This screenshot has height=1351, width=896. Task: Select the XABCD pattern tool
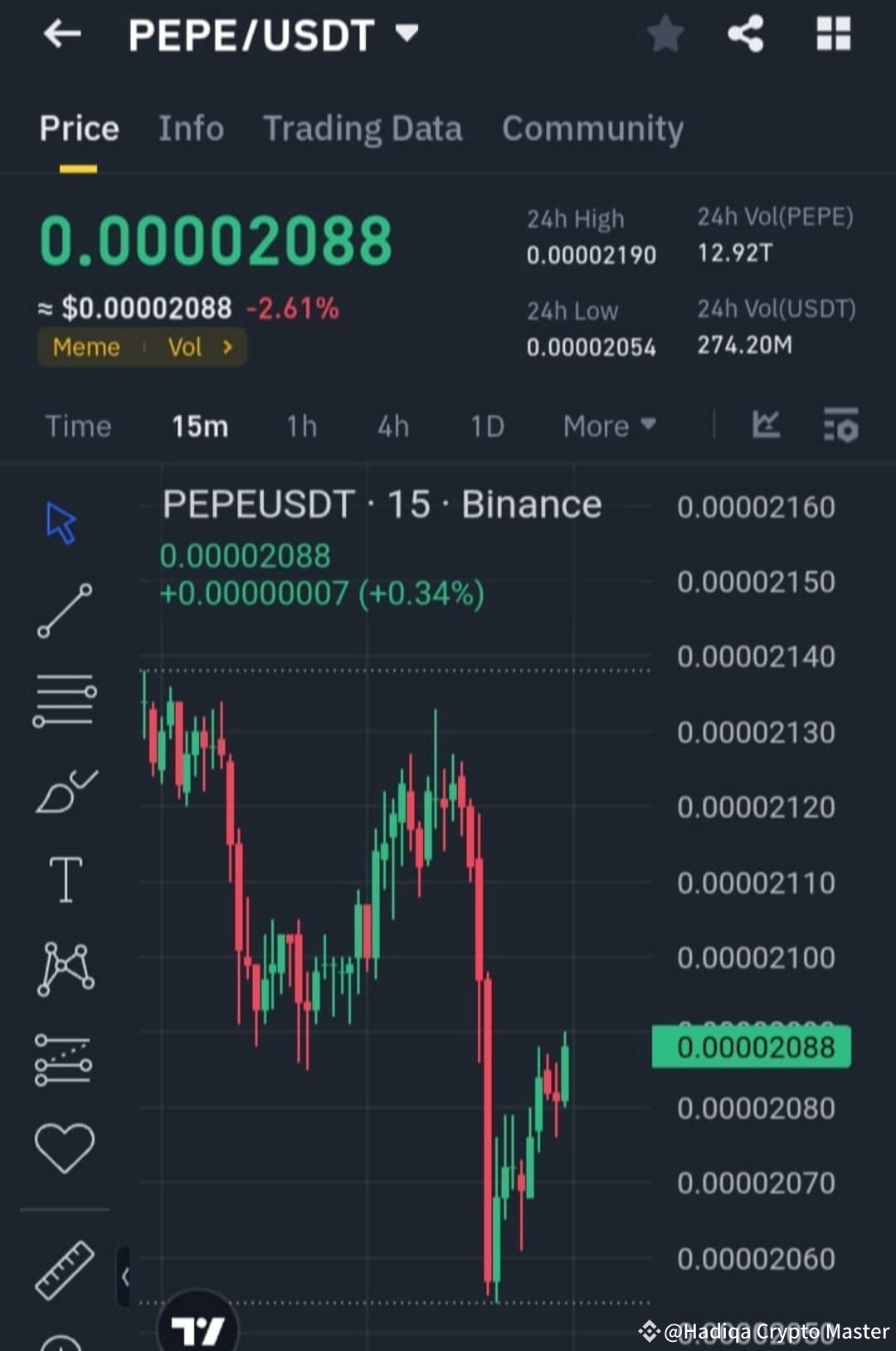coord(65,967)
